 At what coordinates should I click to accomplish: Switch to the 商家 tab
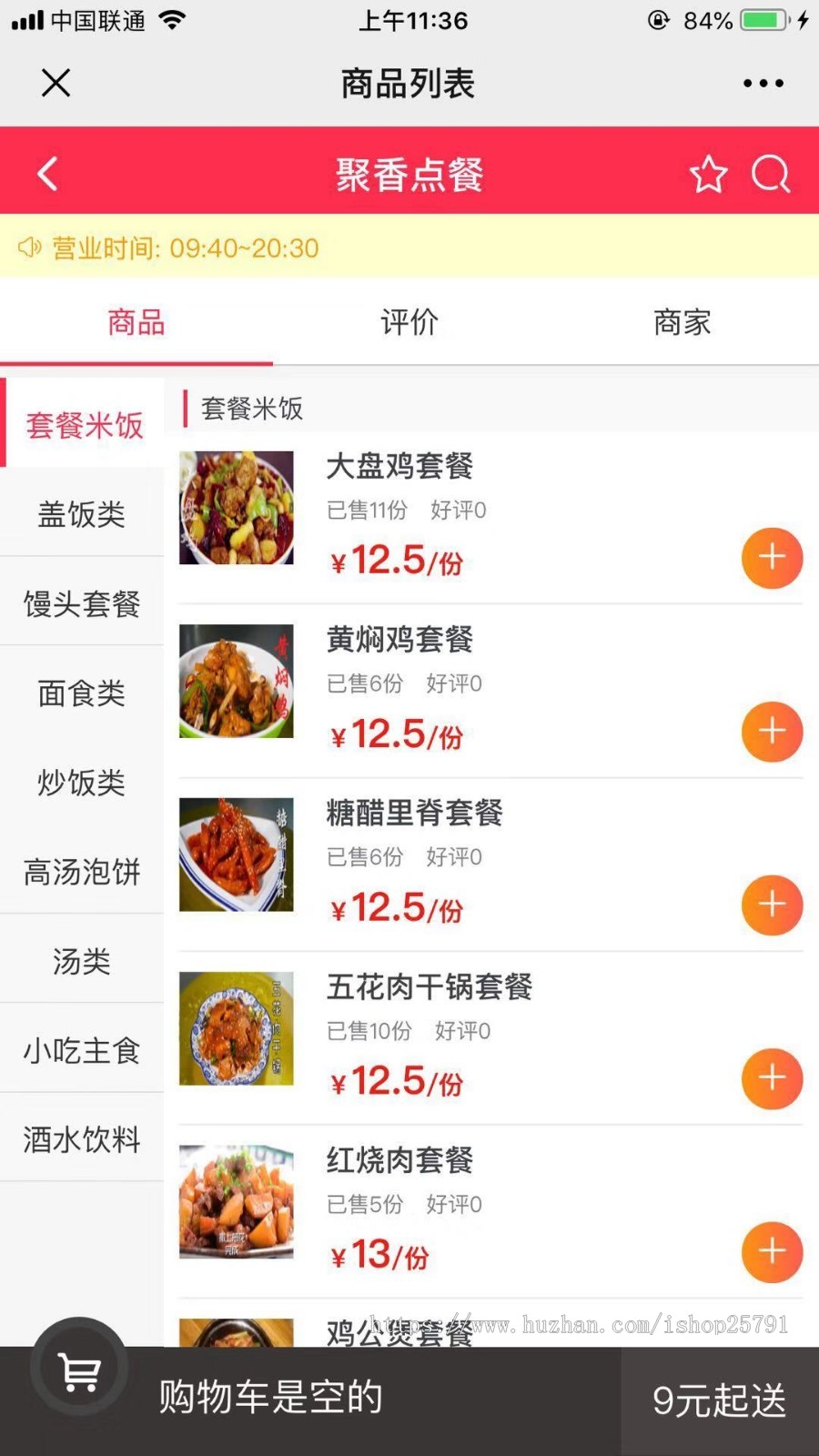(x=682, y=322)
